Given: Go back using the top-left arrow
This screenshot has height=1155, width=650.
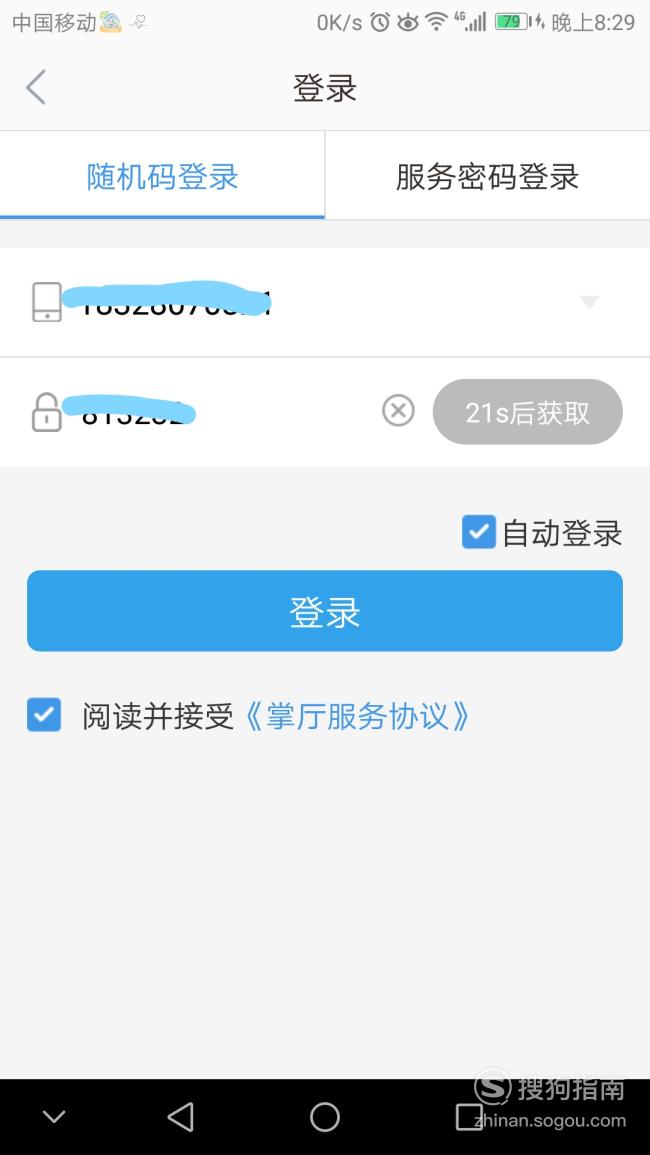Looking at the screenshot, I should [x=36, y=88].
